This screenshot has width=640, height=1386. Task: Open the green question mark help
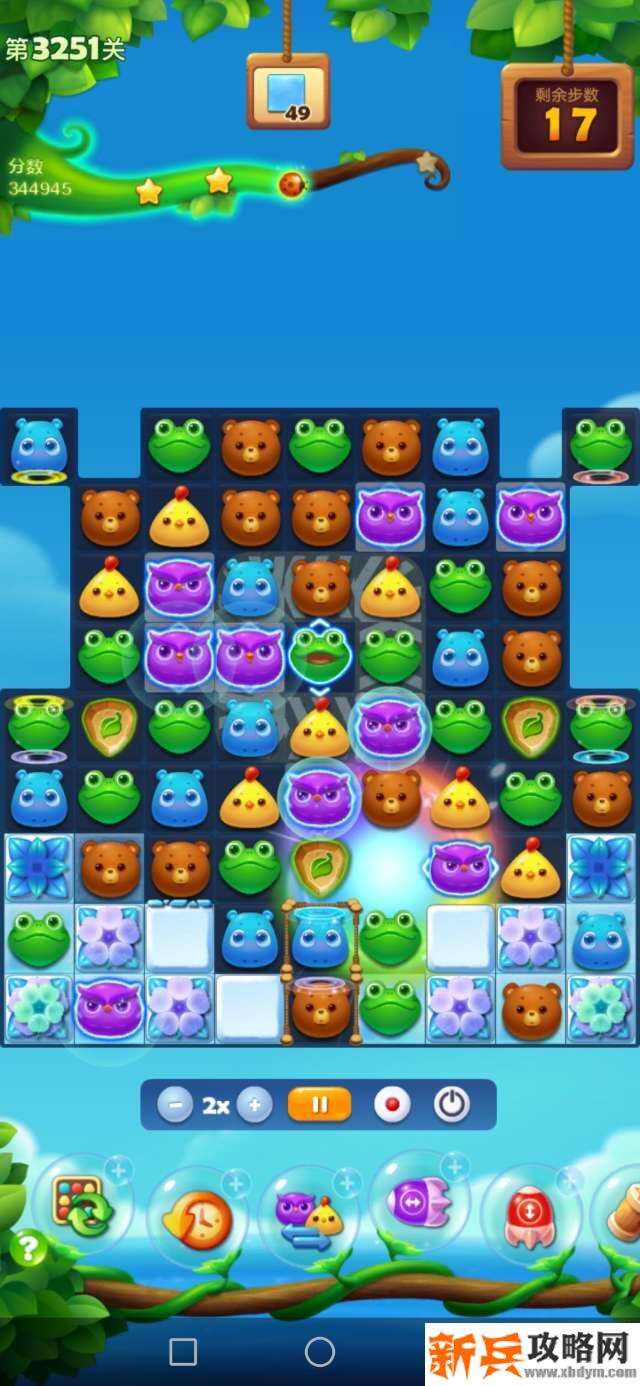tap(29, 1248)
